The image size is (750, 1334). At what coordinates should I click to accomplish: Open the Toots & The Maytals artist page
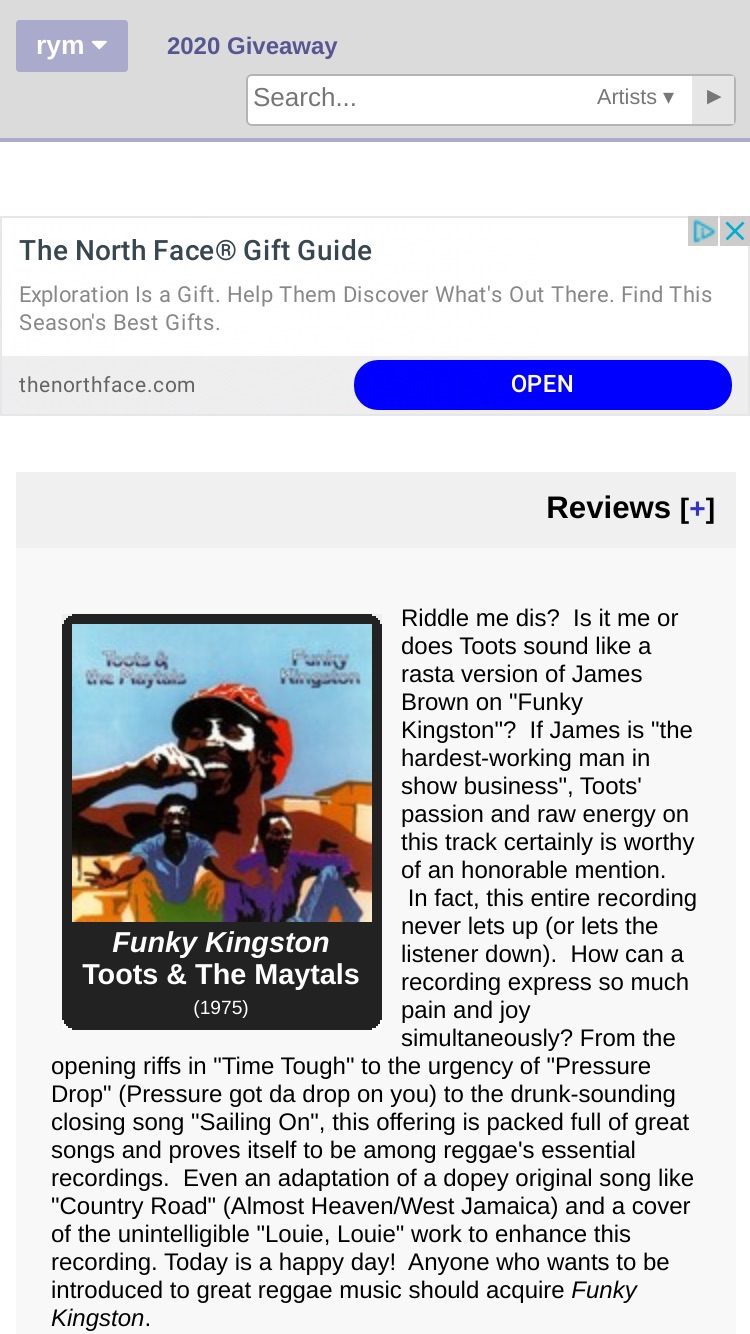point(221,975)
